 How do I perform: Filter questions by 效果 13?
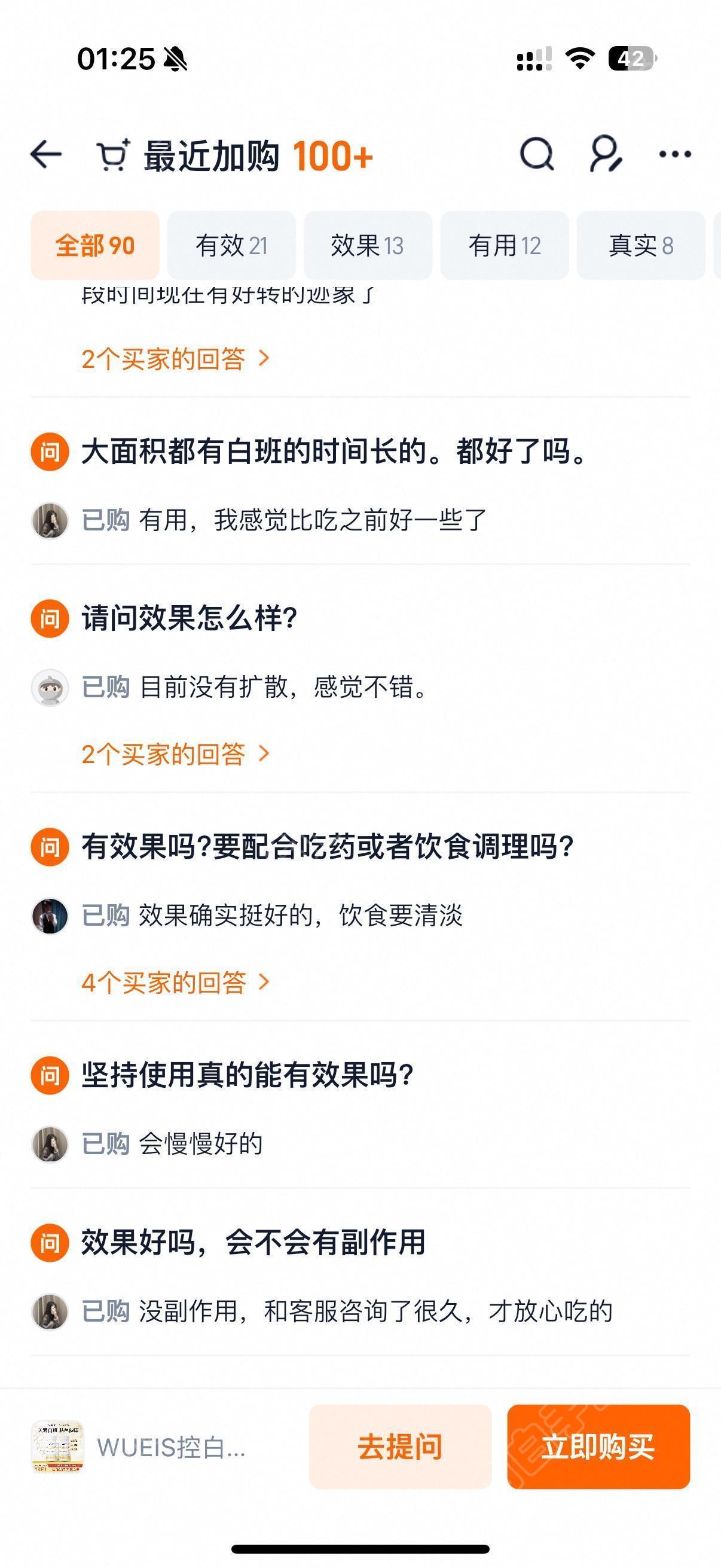point(368,245)
